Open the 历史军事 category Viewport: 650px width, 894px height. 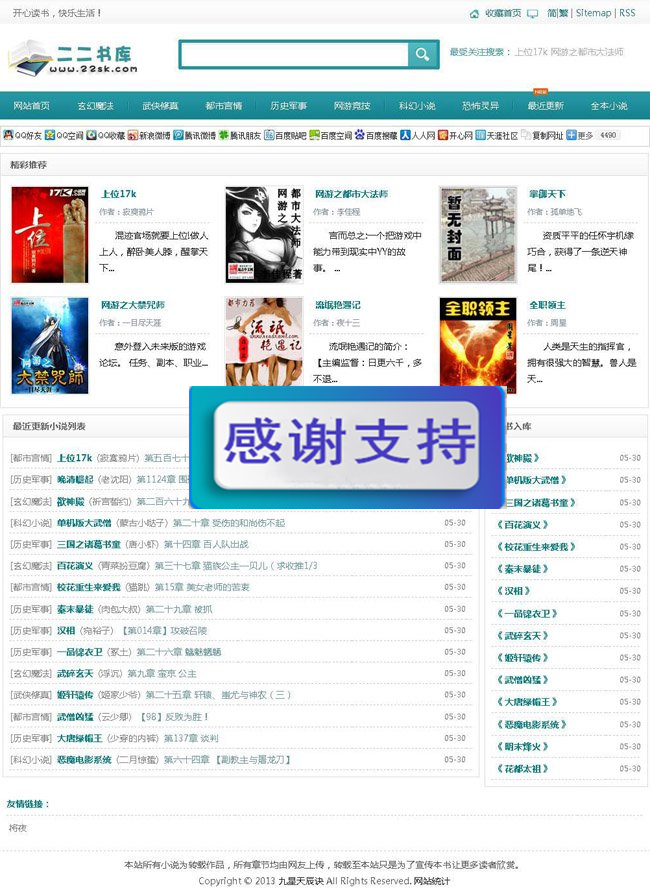pyautogui.click(x=288, y=106)
